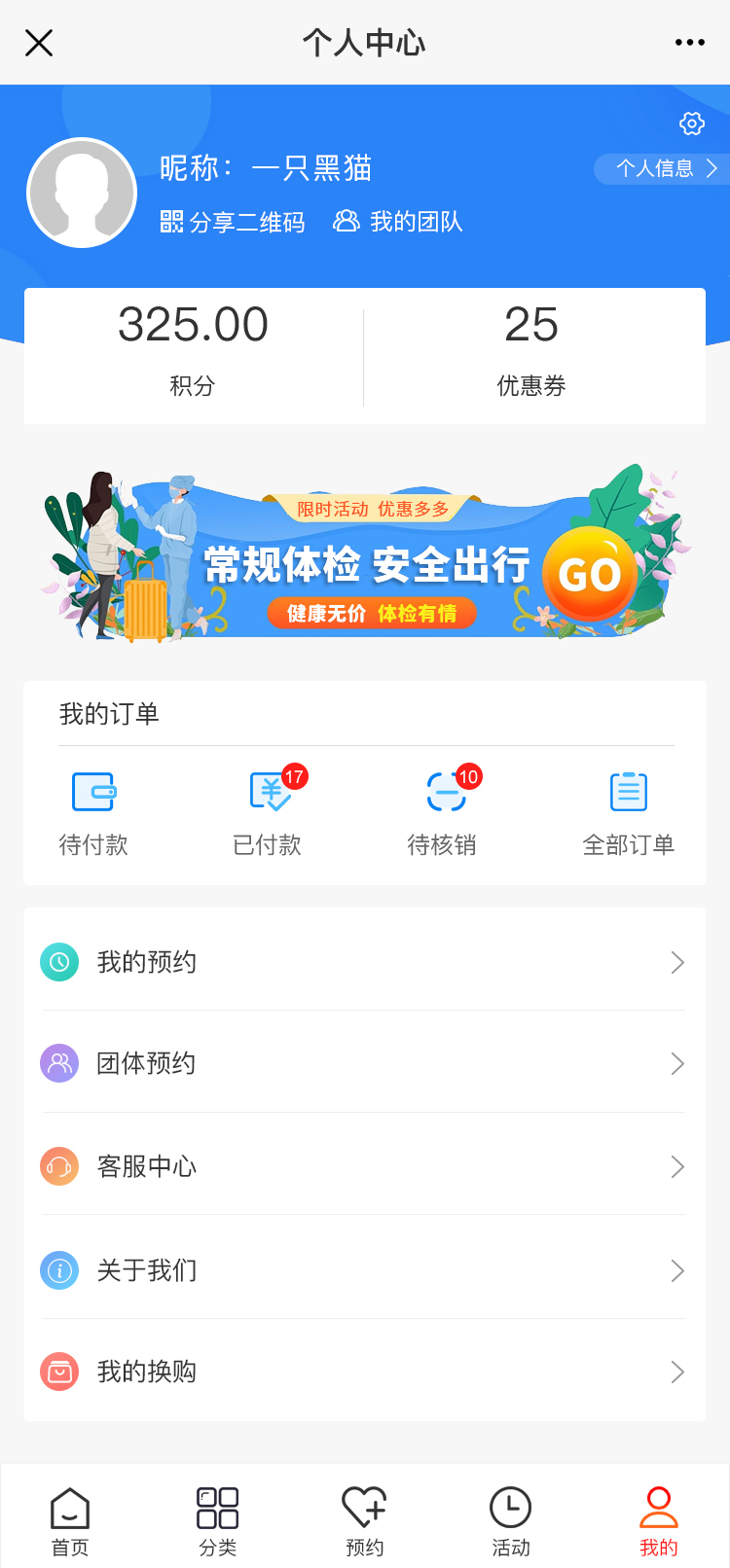Open 我的预约
Screen dimensions: 730x1568
point(365,962)
